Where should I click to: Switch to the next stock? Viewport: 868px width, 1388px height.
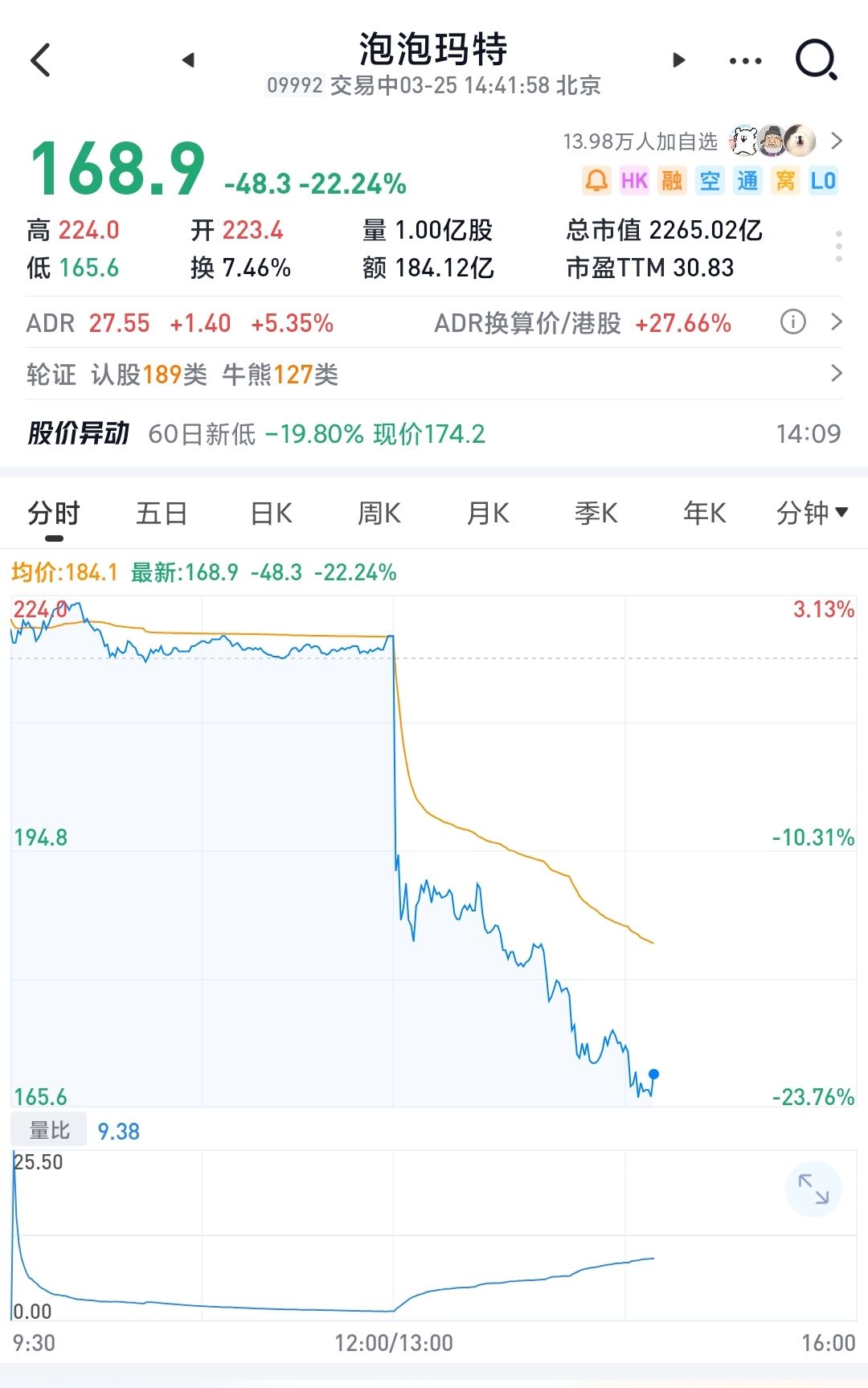click(x=679, y=60)
